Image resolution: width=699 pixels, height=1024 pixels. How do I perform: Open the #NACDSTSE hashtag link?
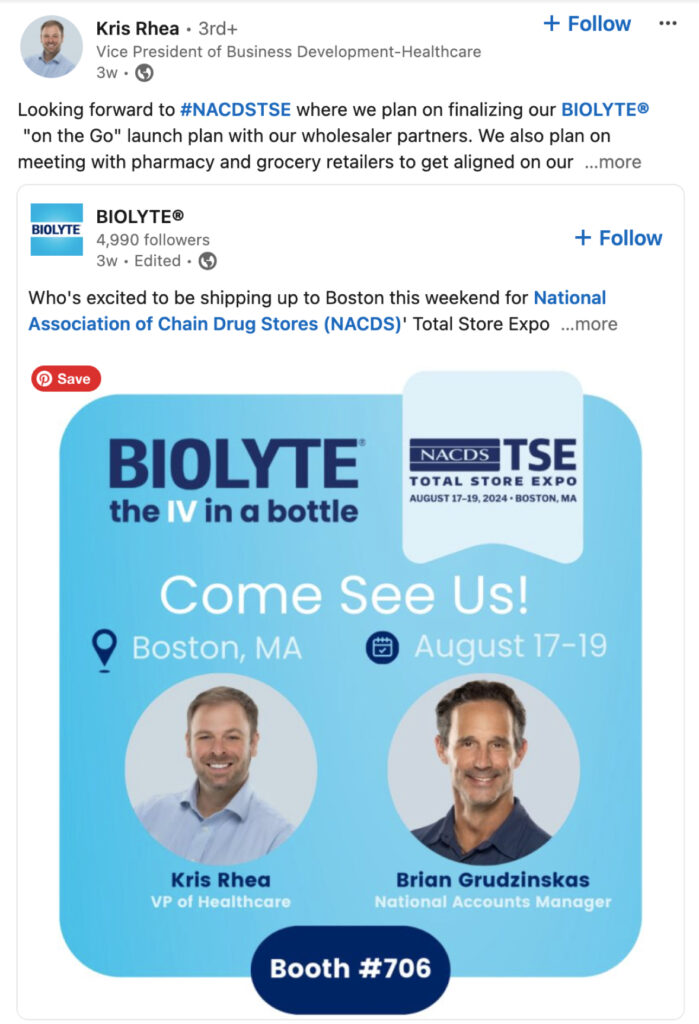pos(235,110)
